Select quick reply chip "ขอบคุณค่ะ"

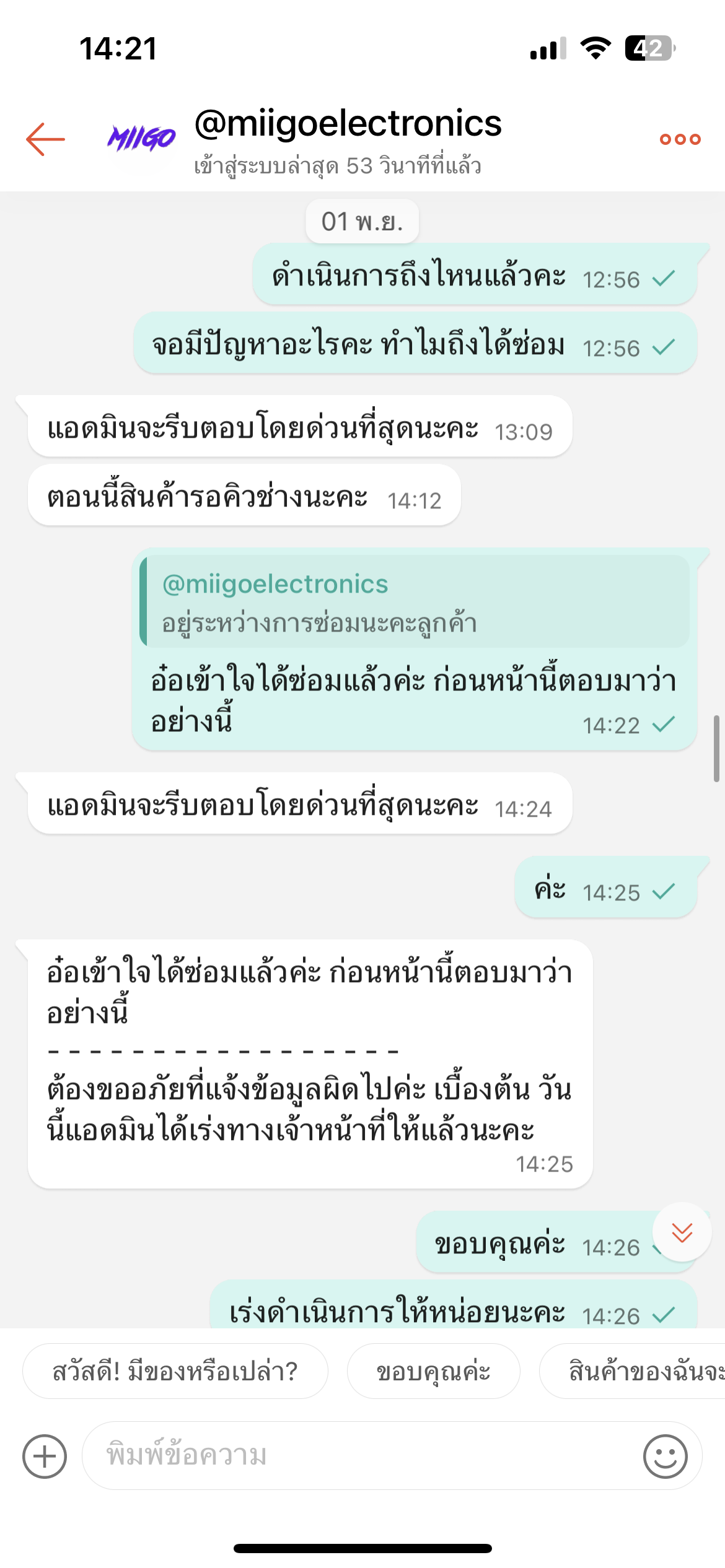point(433,1371)
